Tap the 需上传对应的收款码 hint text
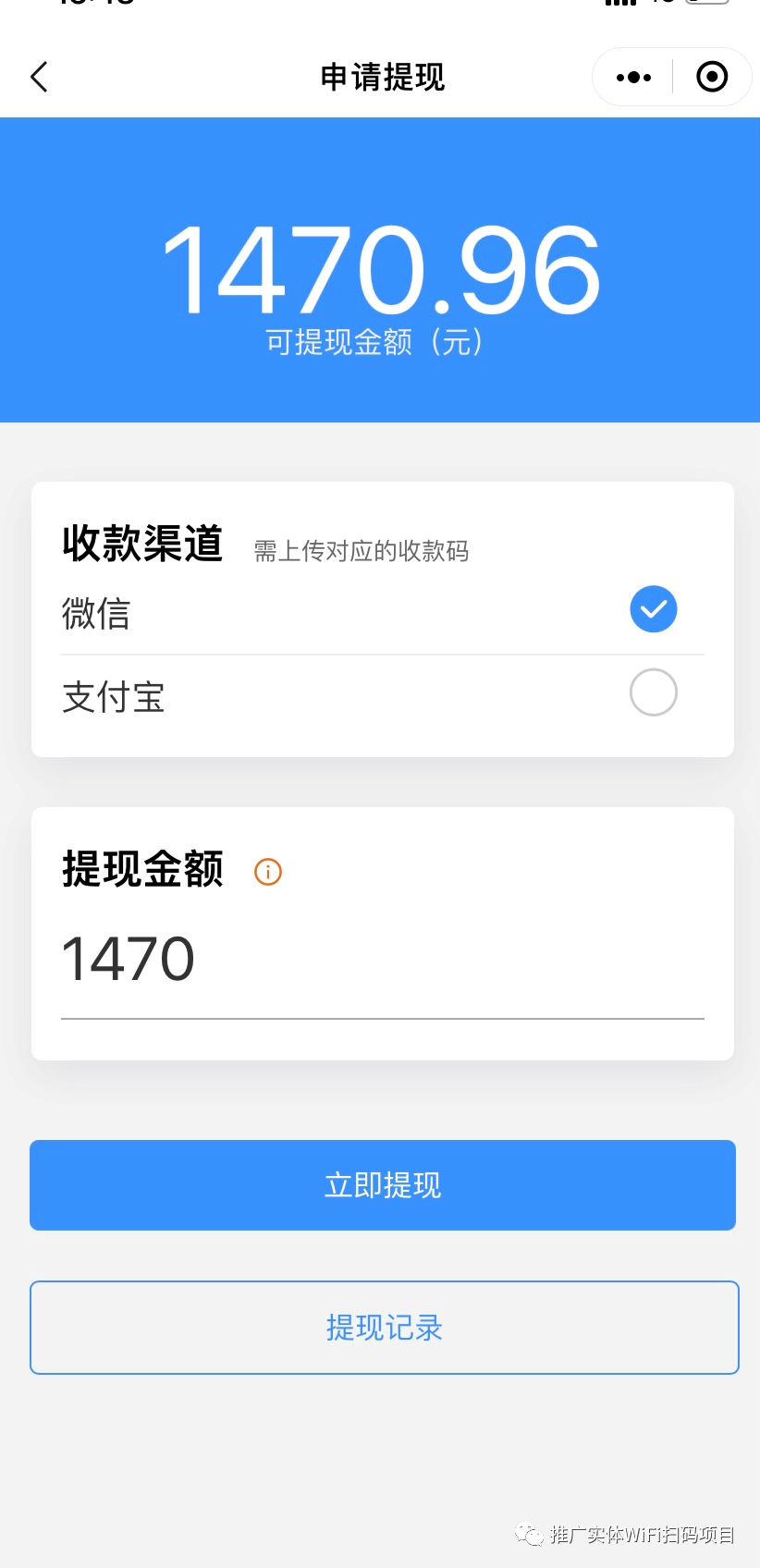The image size is (760, 1568). click(x=362, y=551)
